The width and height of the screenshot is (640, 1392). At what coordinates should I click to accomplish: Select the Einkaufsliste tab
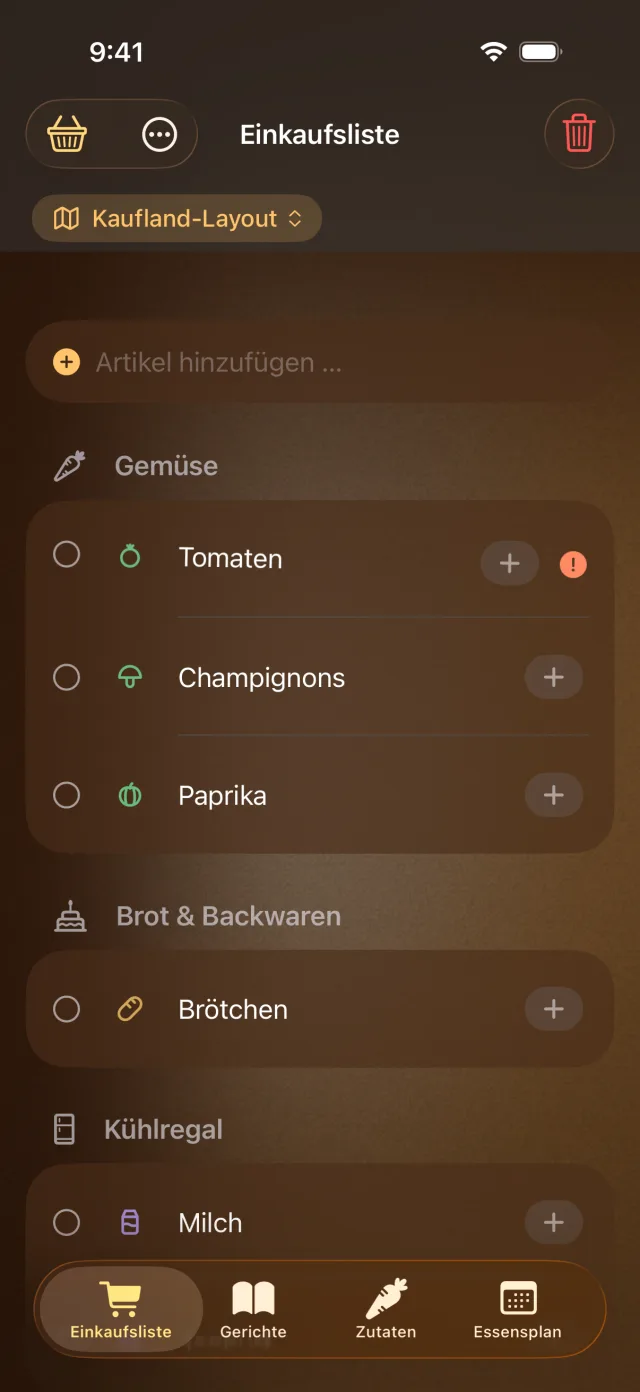(x=121, y=1309)
